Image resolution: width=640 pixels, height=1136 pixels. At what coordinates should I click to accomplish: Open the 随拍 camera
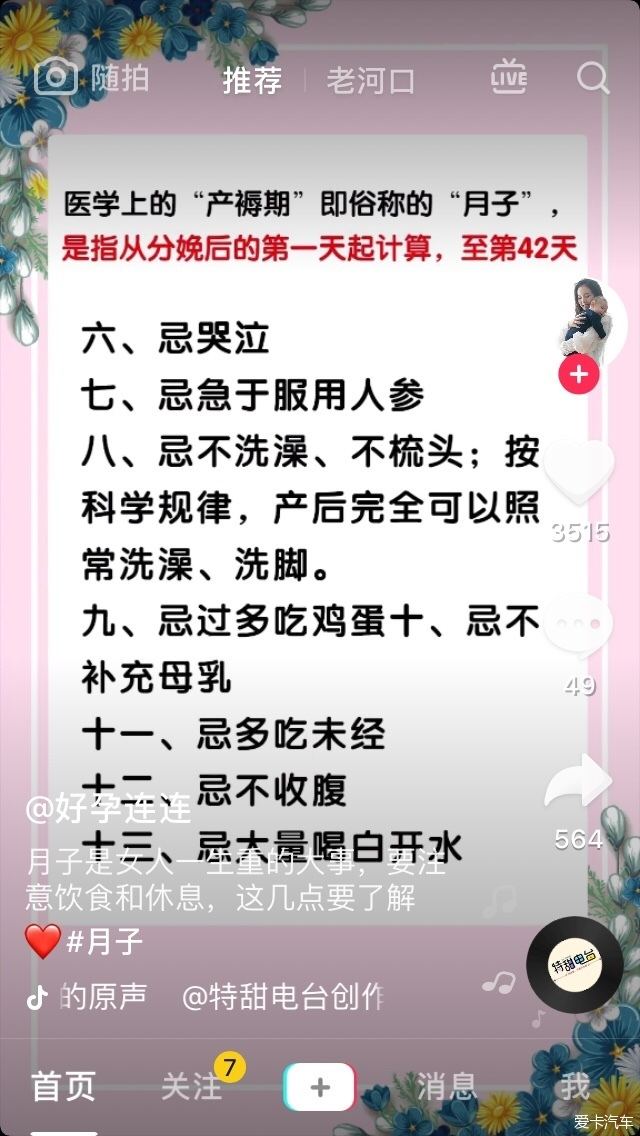pos(91,78)
